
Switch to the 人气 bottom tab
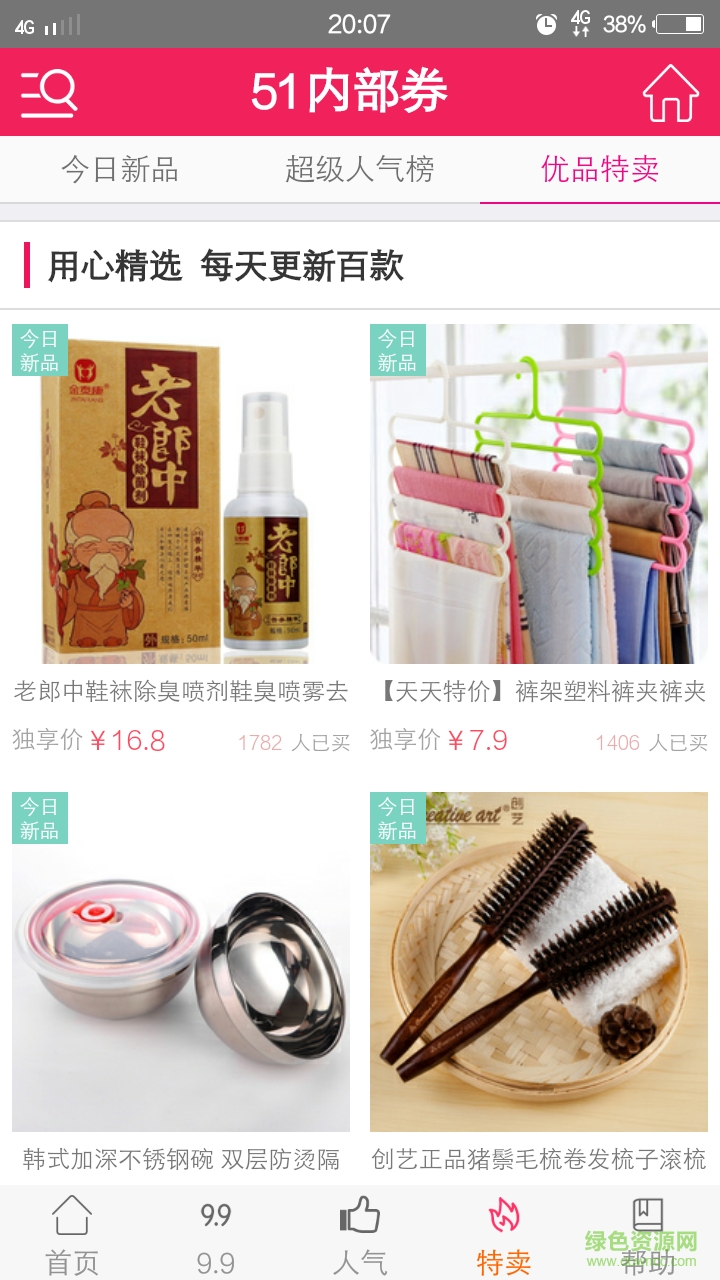click(x=360, y=1236)
